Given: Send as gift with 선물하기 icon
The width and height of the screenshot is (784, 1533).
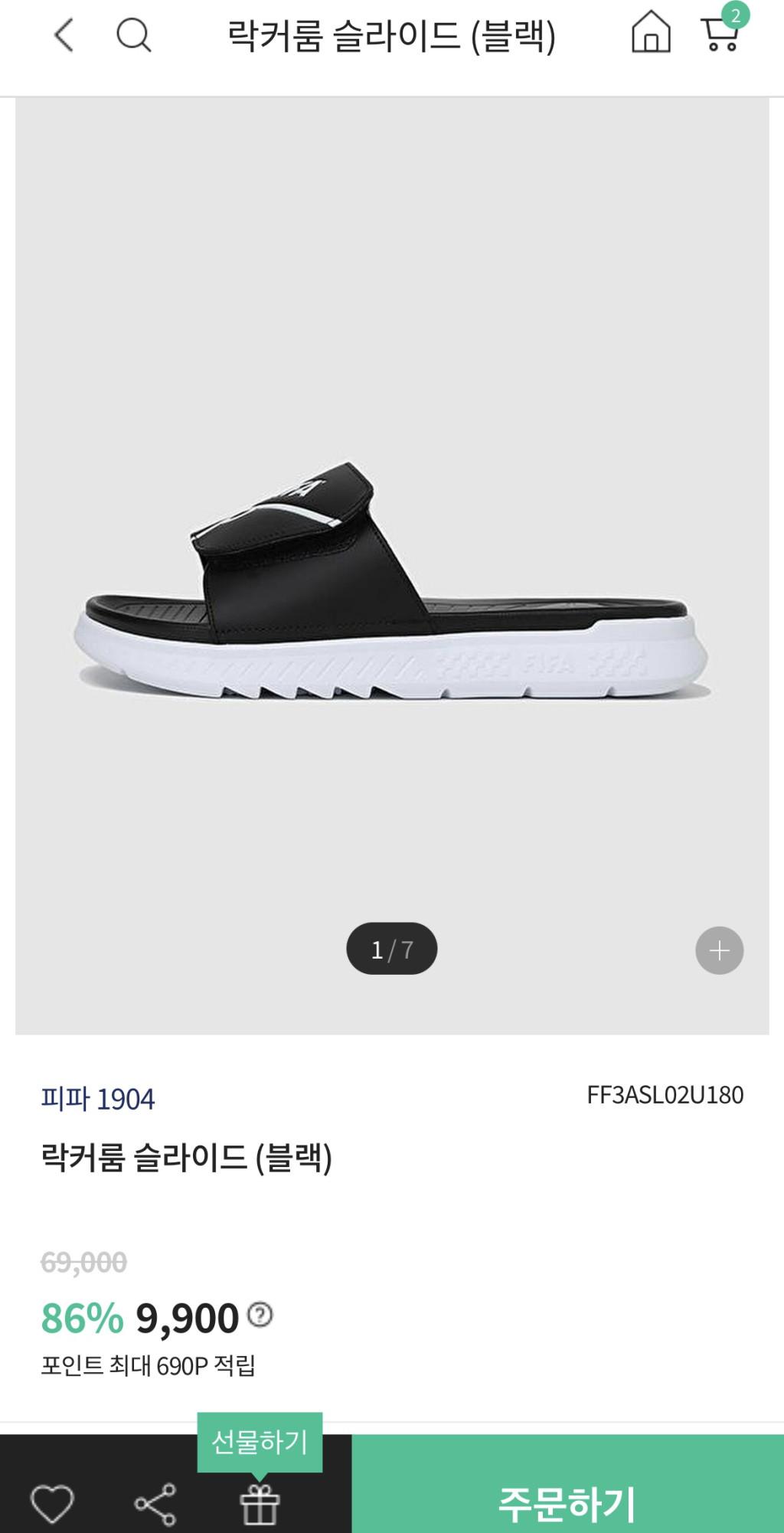Looking at the screenshot, I should 260,1503.
